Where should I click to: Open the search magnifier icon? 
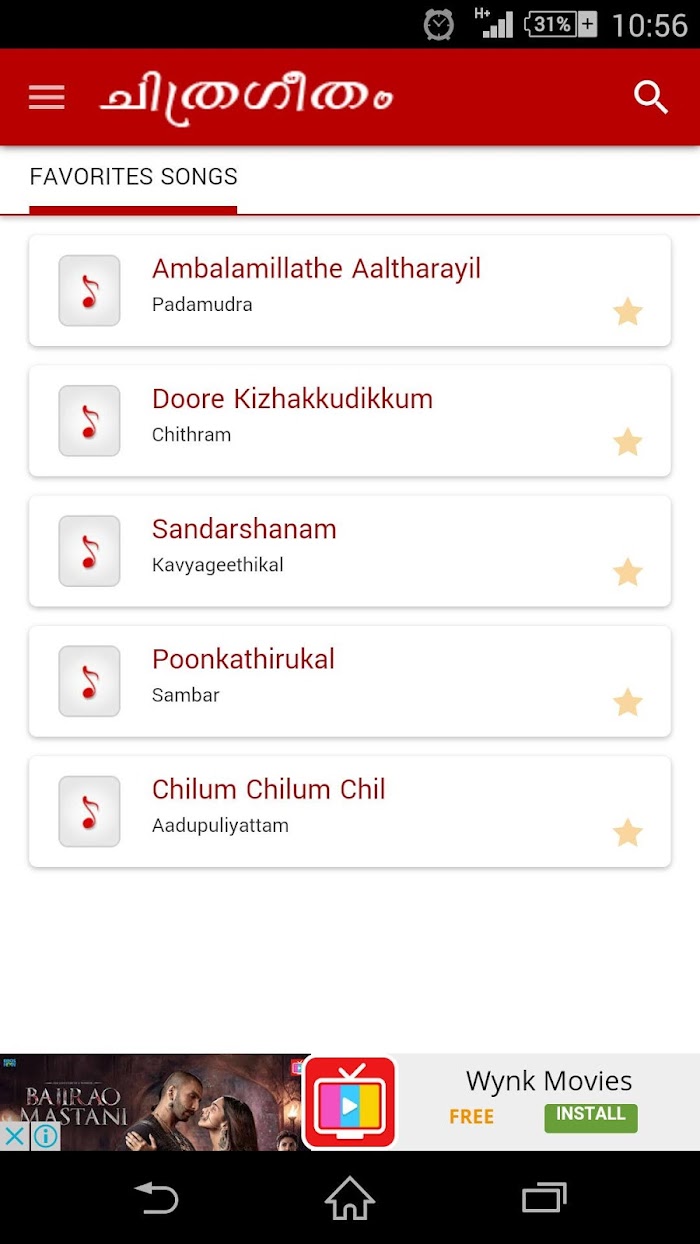point(651,97)
